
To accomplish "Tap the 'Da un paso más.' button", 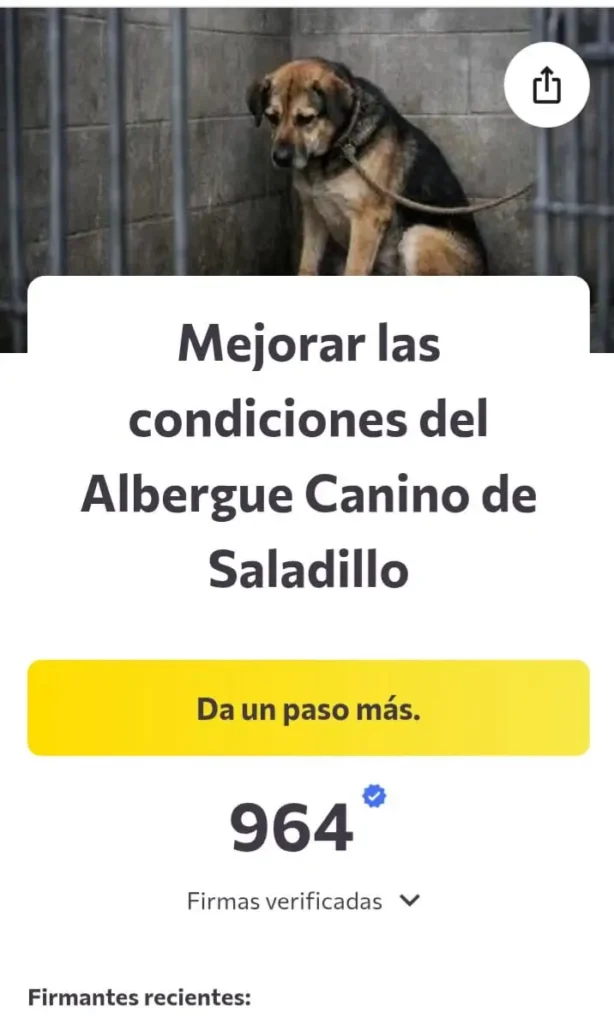I will 308,708.
